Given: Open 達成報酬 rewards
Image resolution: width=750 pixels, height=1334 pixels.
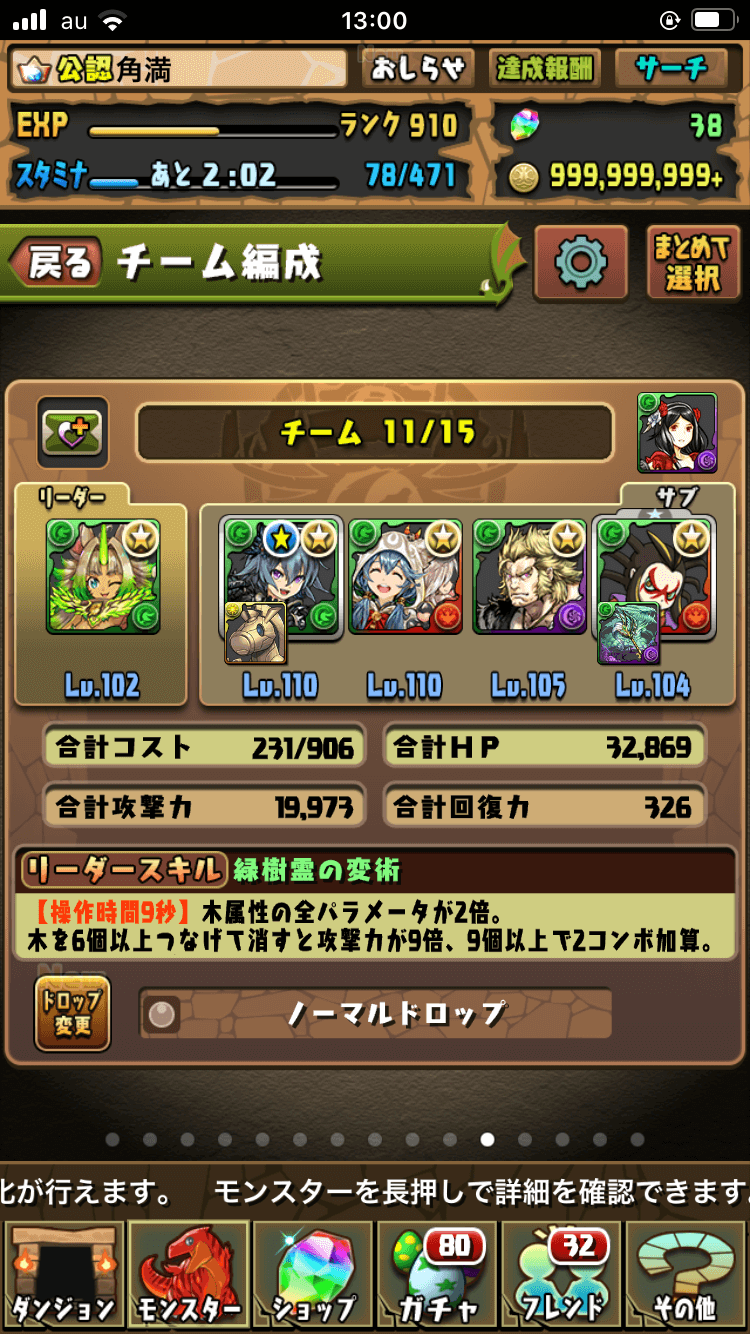Looking at the screenshot, I should tap(545, 68).
